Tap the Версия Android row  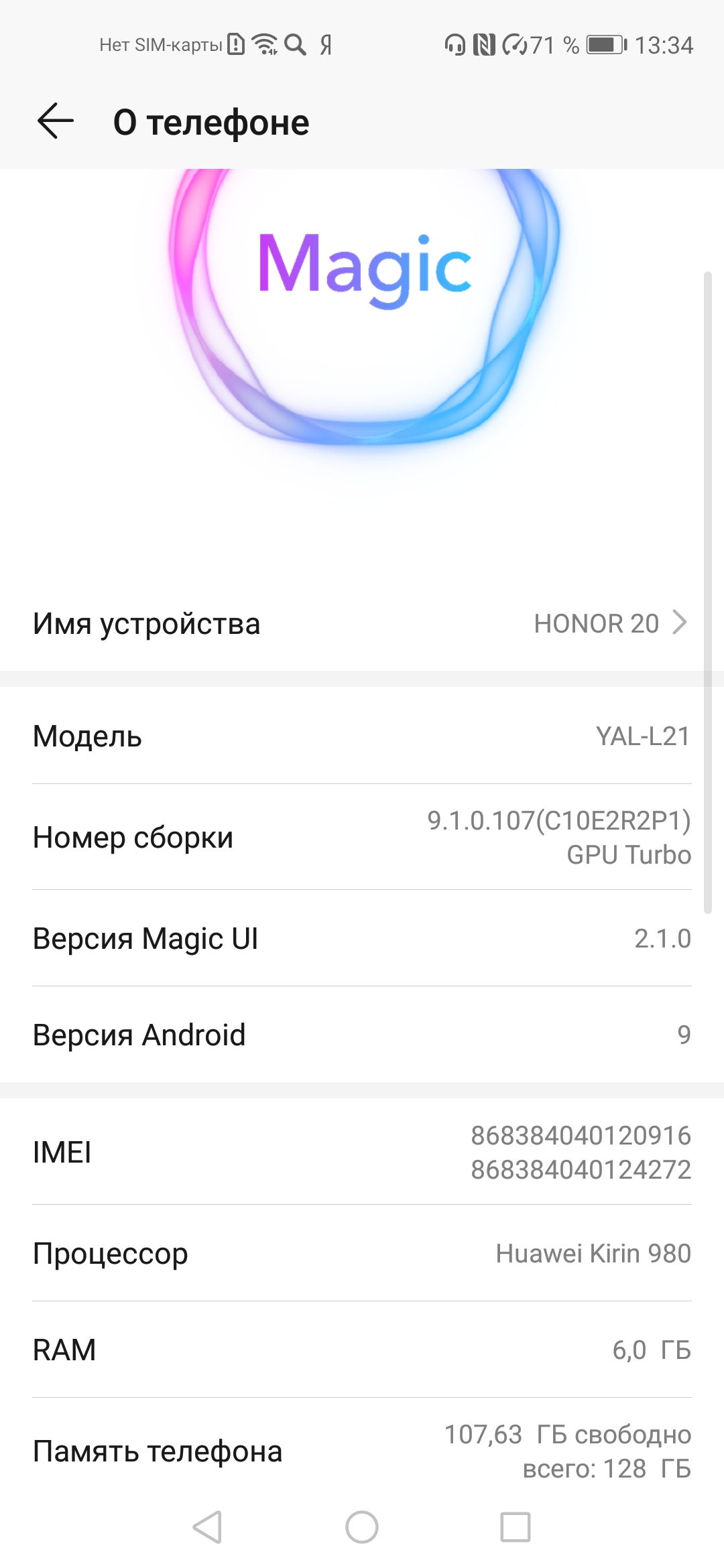[x=362, y=1035]
